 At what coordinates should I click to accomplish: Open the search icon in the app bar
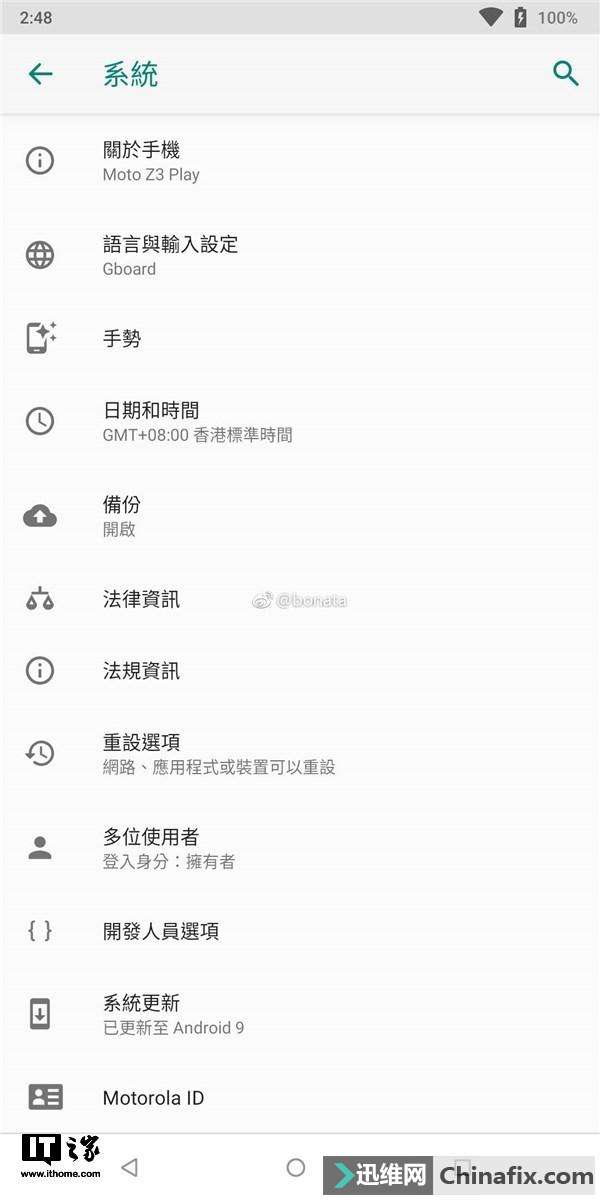[x=565, y=74]
